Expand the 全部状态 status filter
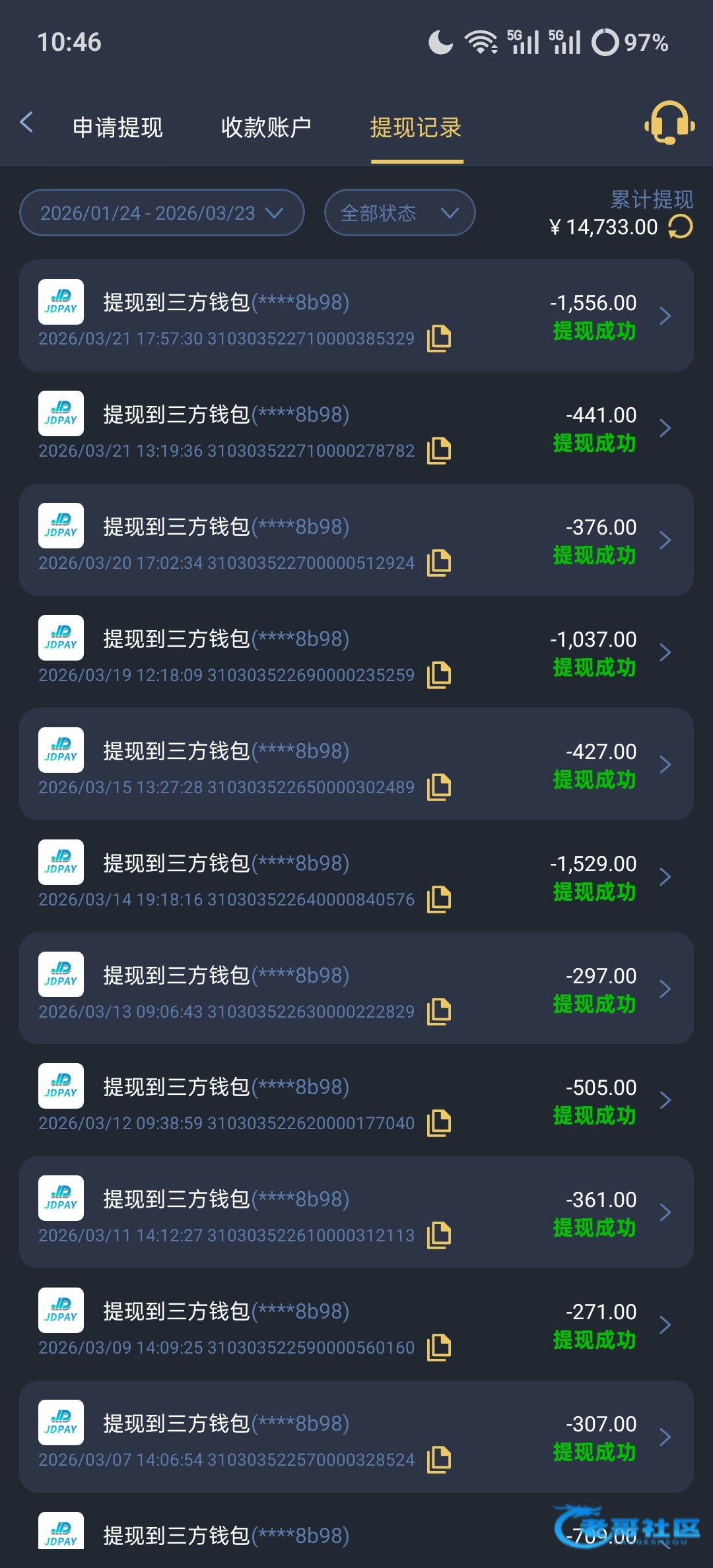Screen dimensions: 713x1568 coord(399,212)
